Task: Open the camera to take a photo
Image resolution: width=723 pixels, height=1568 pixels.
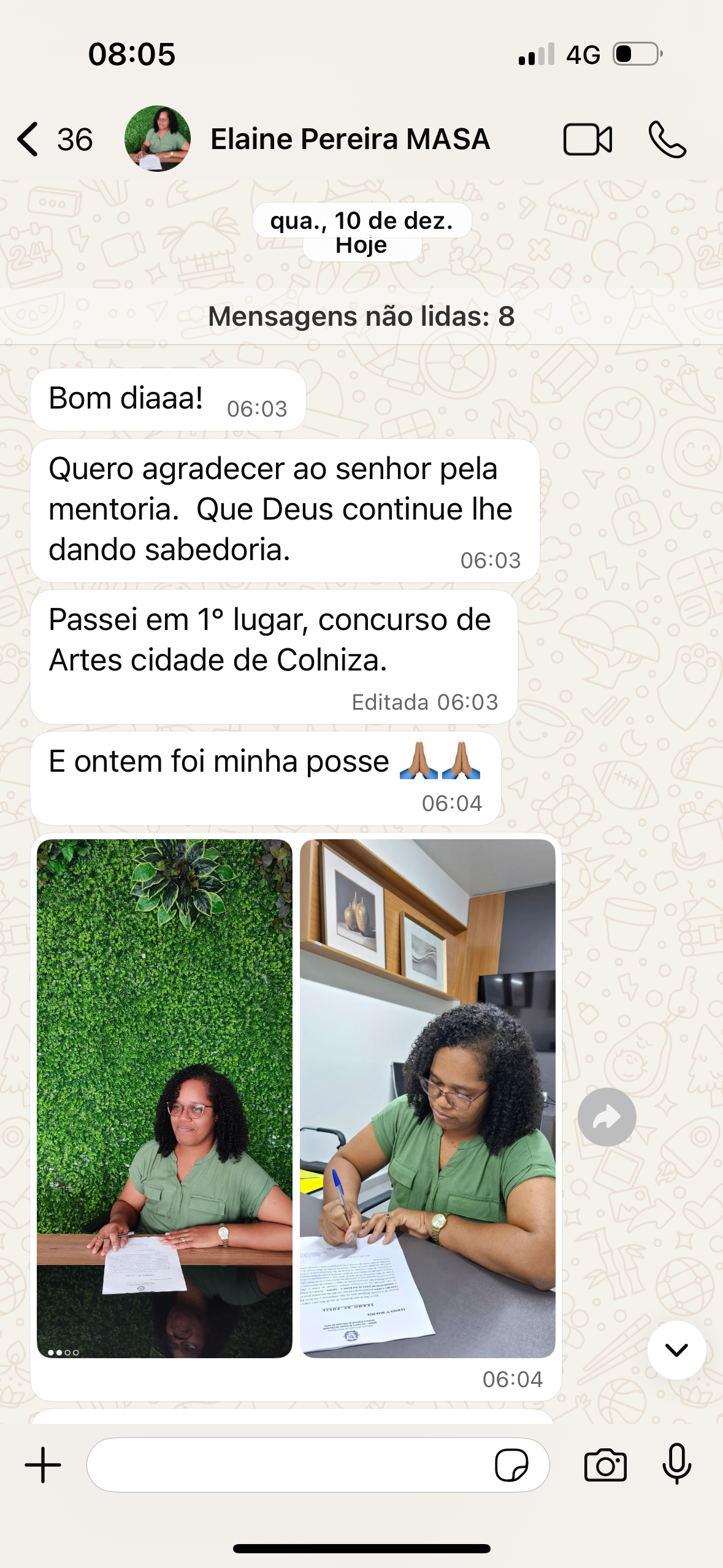Action: click(606, 1465)
